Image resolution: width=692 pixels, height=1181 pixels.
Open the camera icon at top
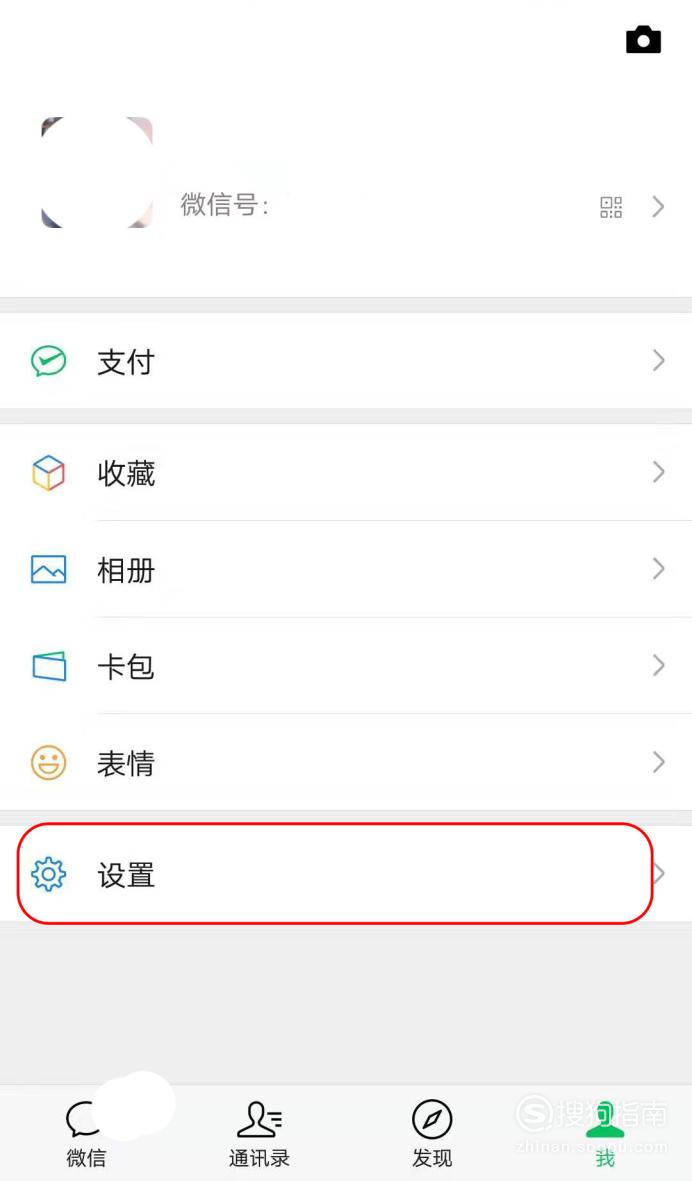pyautogui.click(x=643, y=40)
